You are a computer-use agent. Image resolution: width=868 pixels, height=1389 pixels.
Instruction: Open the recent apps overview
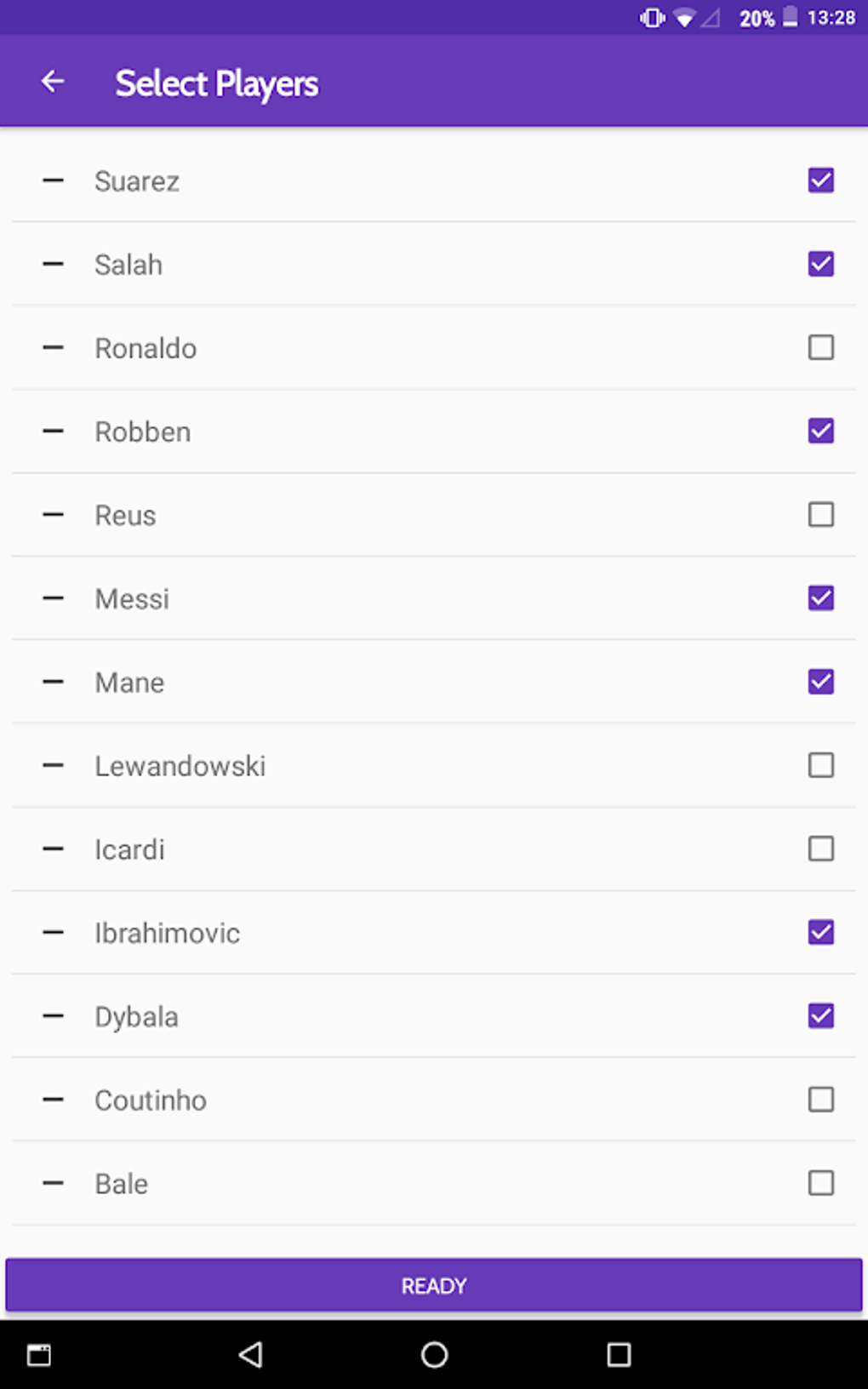(619, 1354)
